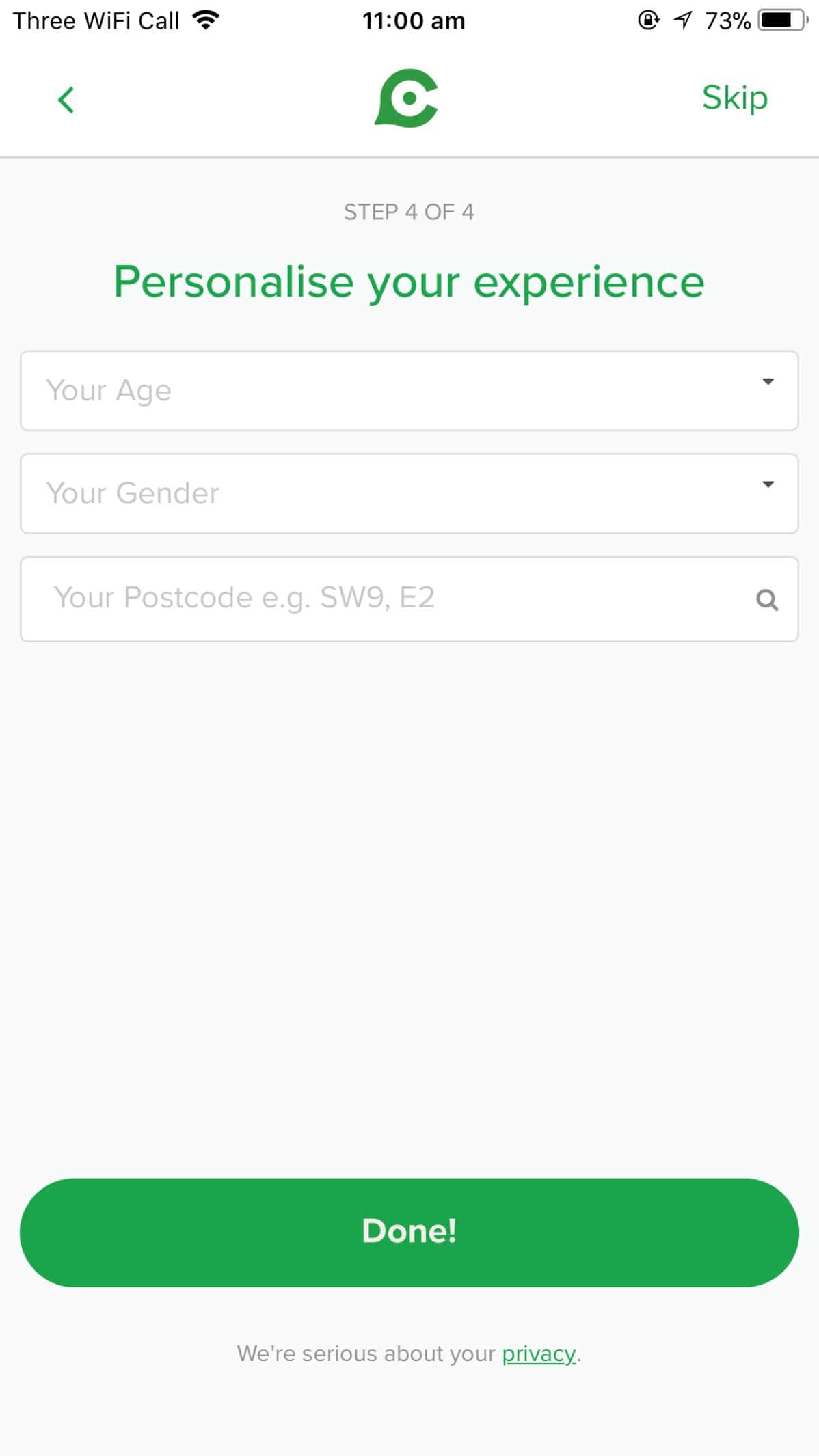Viewport: 819px width, 1456px height.
Task: Tap the Three WiFi Call carrier label
Action: [x=92, y=20]
